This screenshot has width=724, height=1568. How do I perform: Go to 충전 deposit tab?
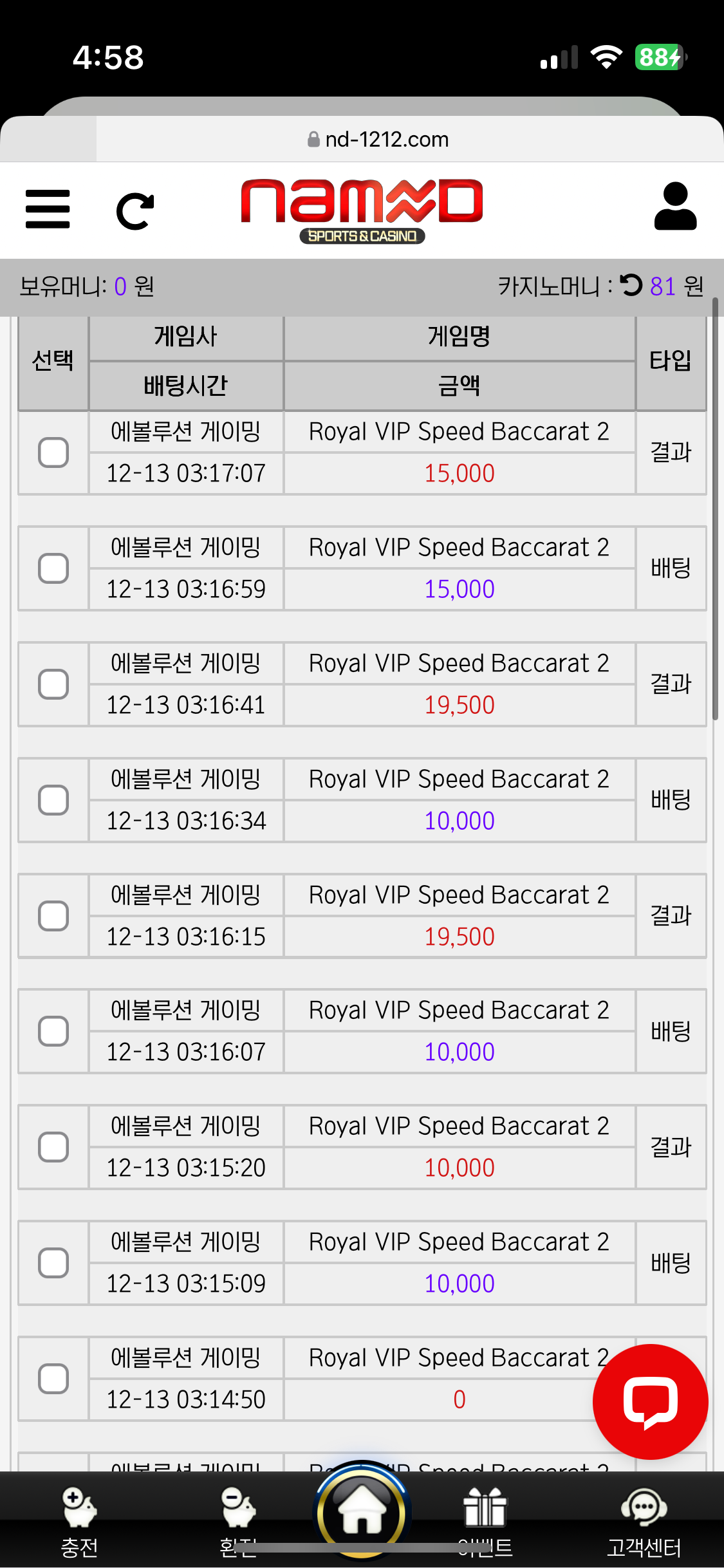(x=79, y=1520)
